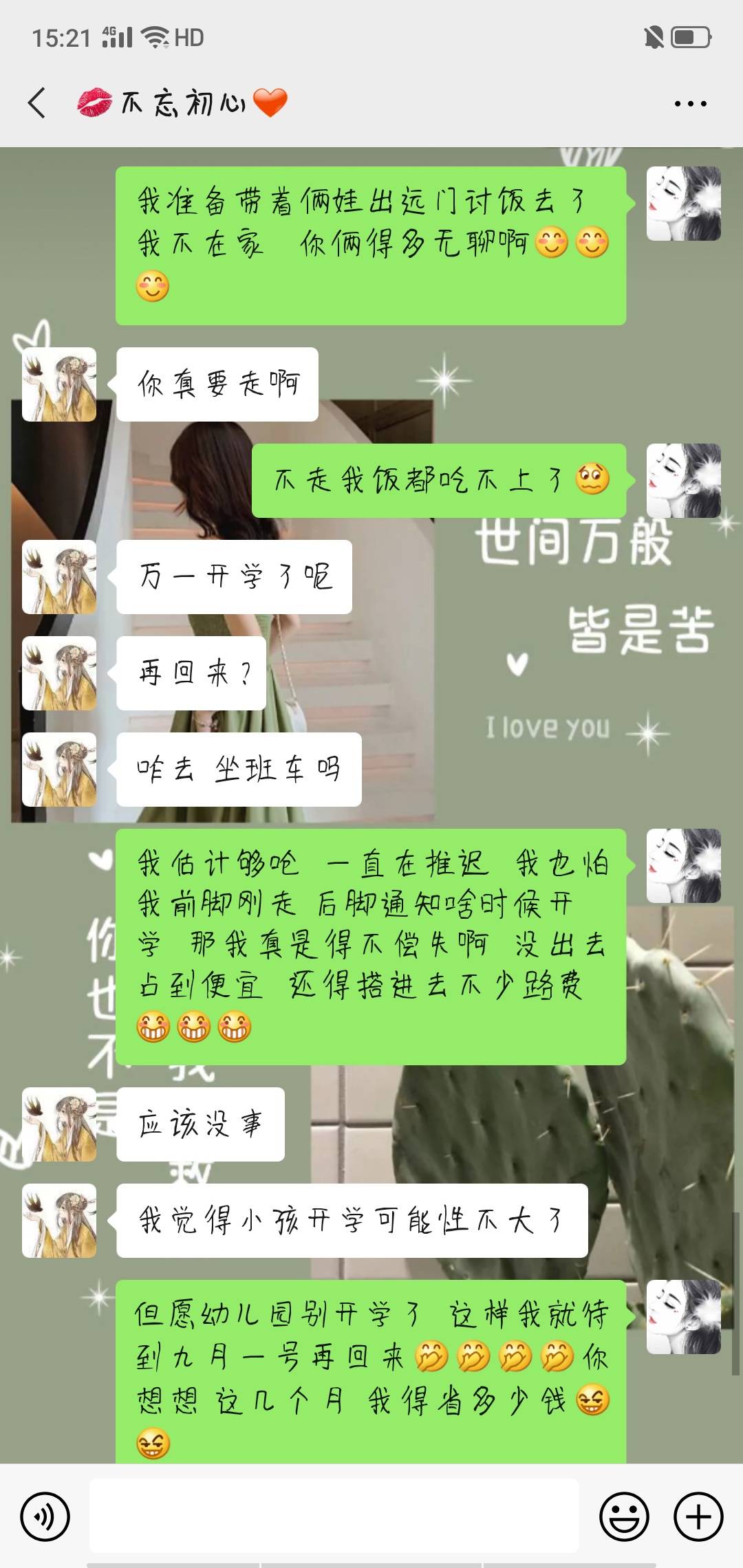Image resolution: width=743 pixels, height=1568 pixels.
Task: Tap my avatar beside 我估计够呛 message
Action: point(683,866)
